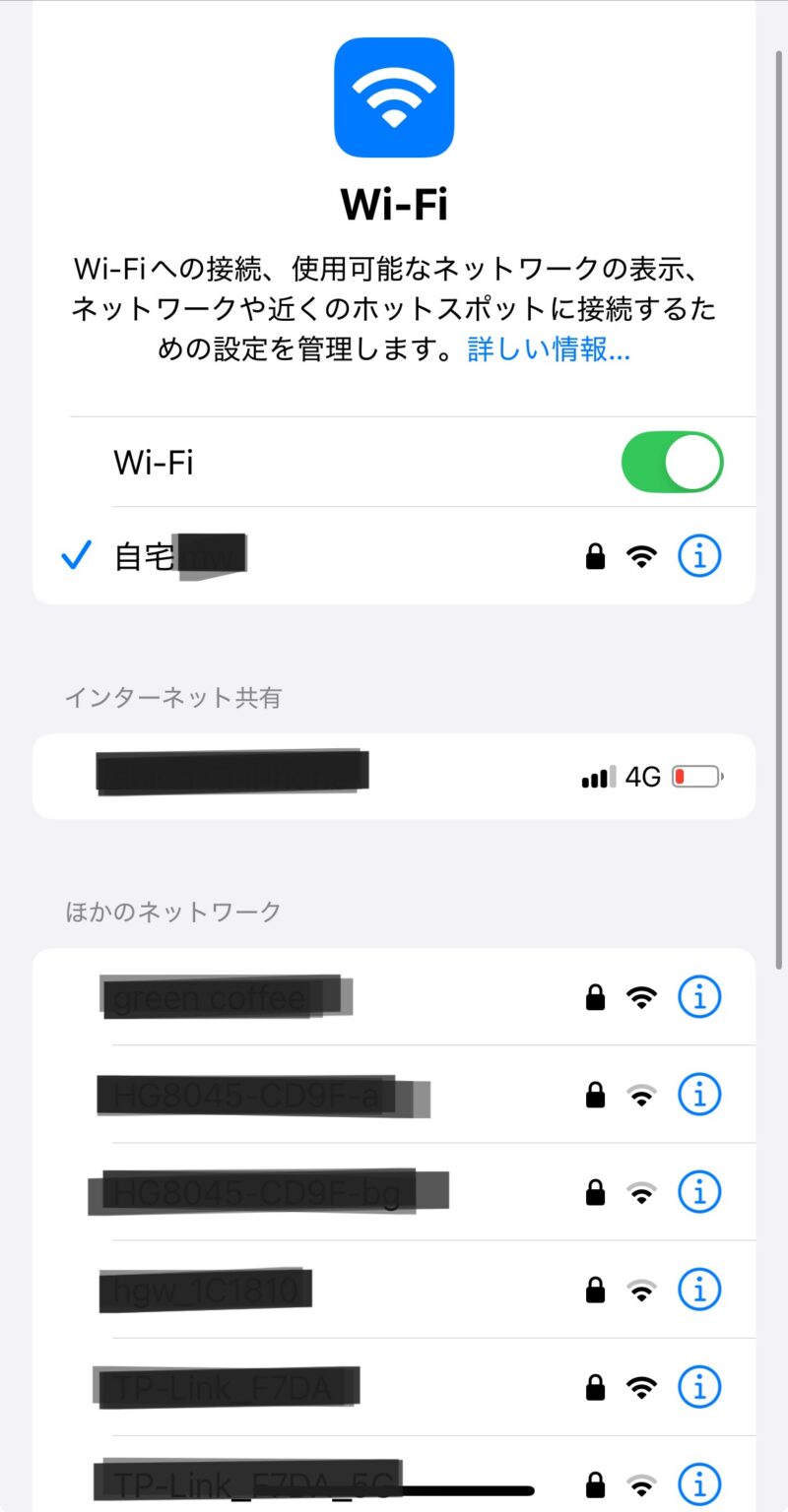The image size is (788, 1512).
Task: Tap the info icon beside HG8045-CD9F-bg
Action: coord(700,1192)
